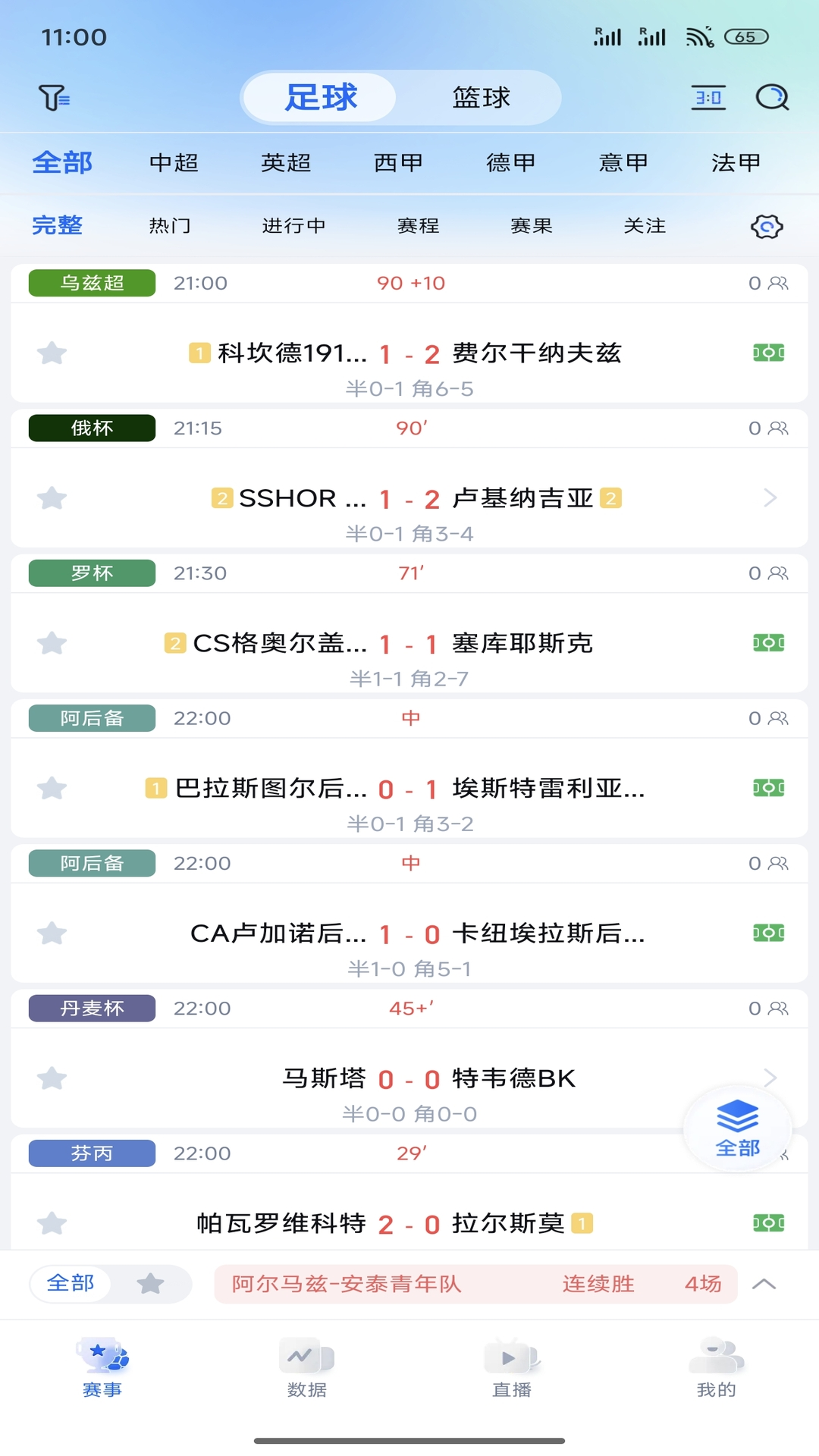Open the settings gear icon
819x1456 pixels.
coord(766,225)
